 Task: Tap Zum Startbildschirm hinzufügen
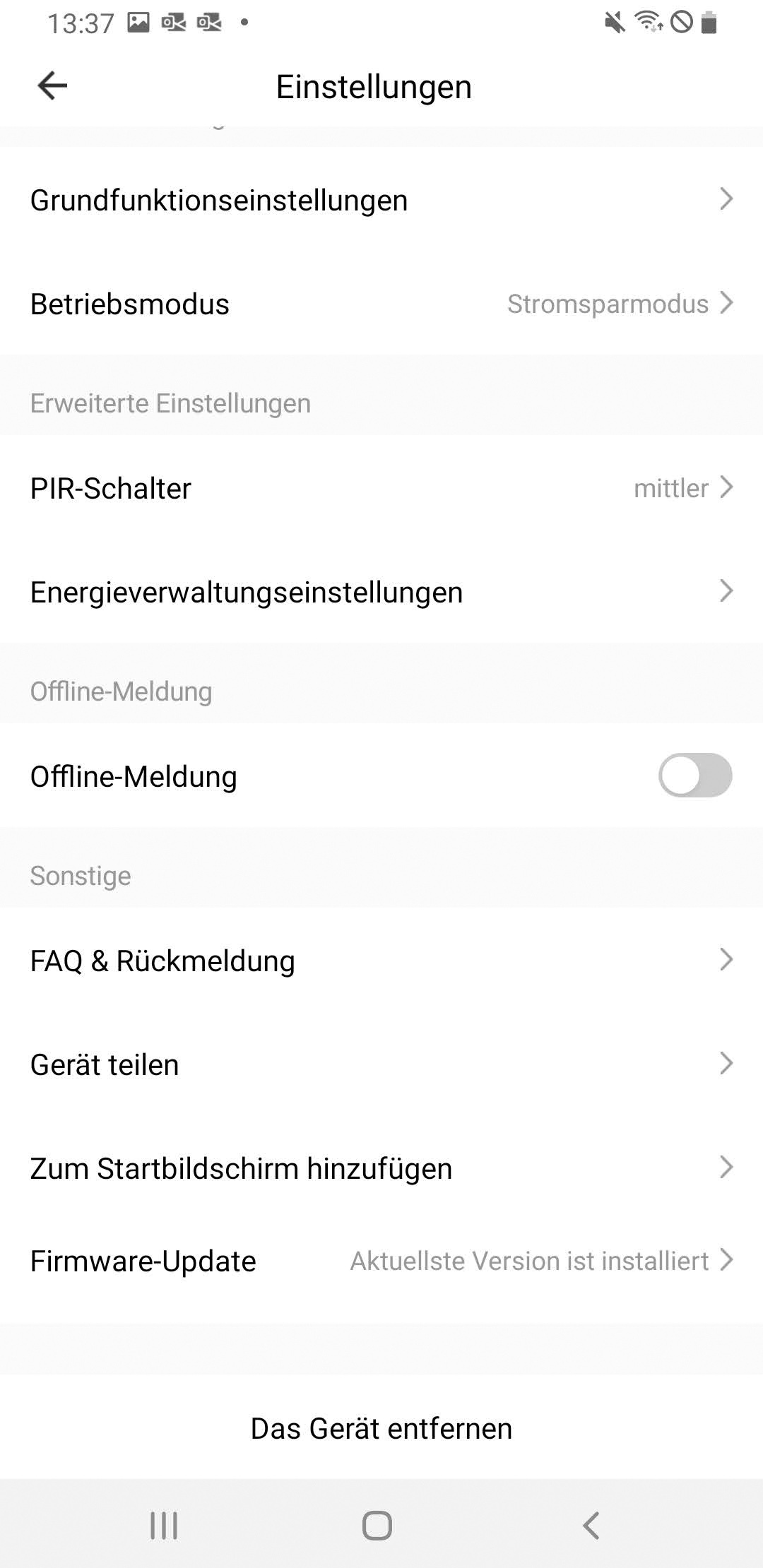(381, 1168)
